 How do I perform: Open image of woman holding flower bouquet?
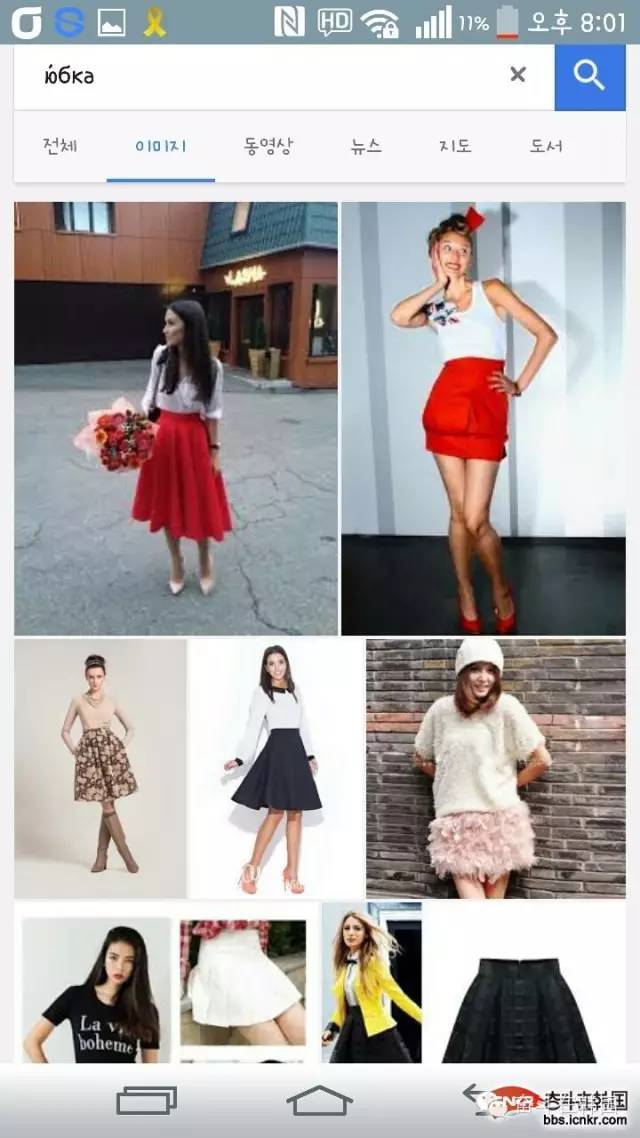176,418
